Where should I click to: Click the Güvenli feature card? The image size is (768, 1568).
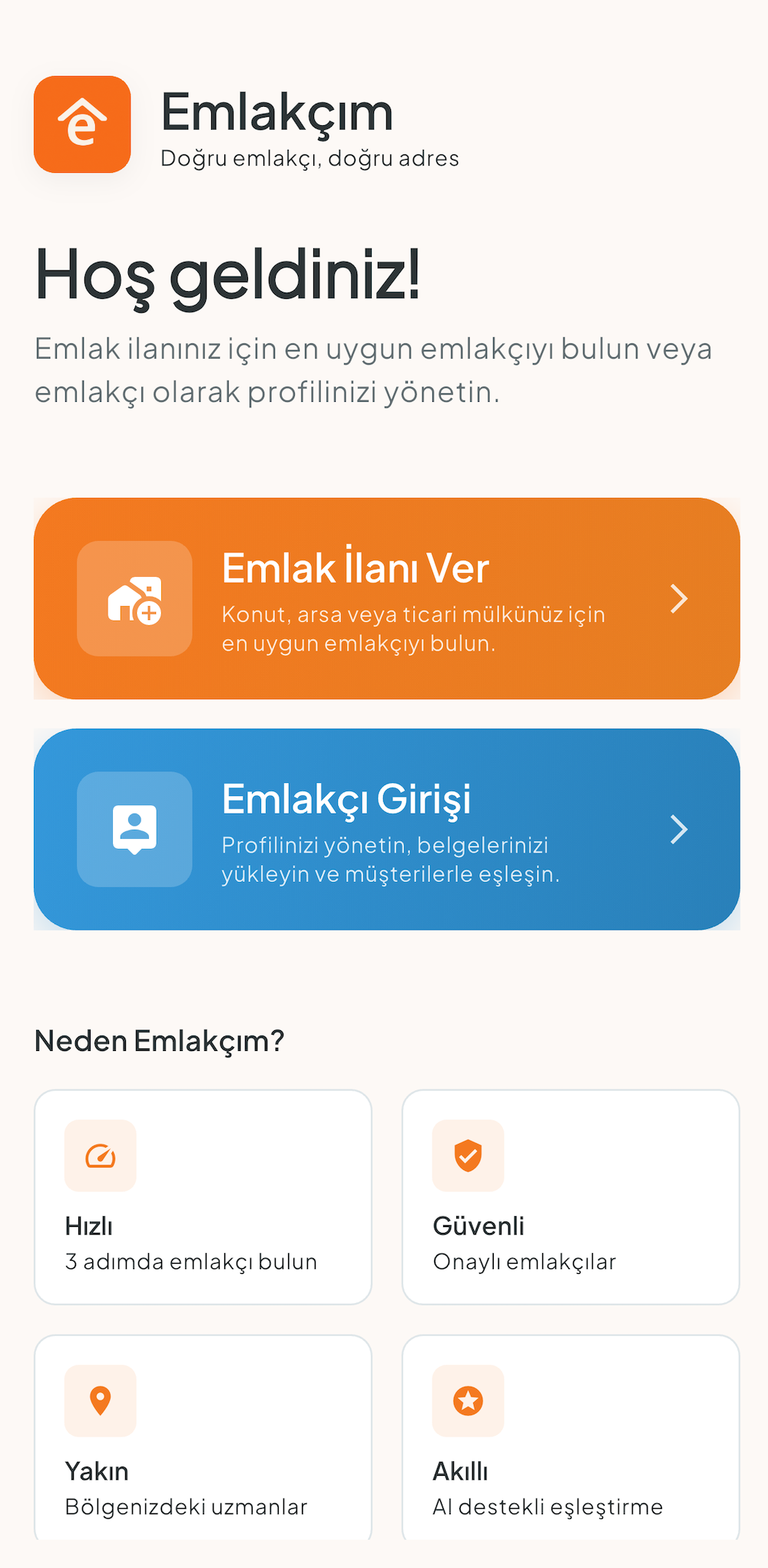click(570, 1197)
